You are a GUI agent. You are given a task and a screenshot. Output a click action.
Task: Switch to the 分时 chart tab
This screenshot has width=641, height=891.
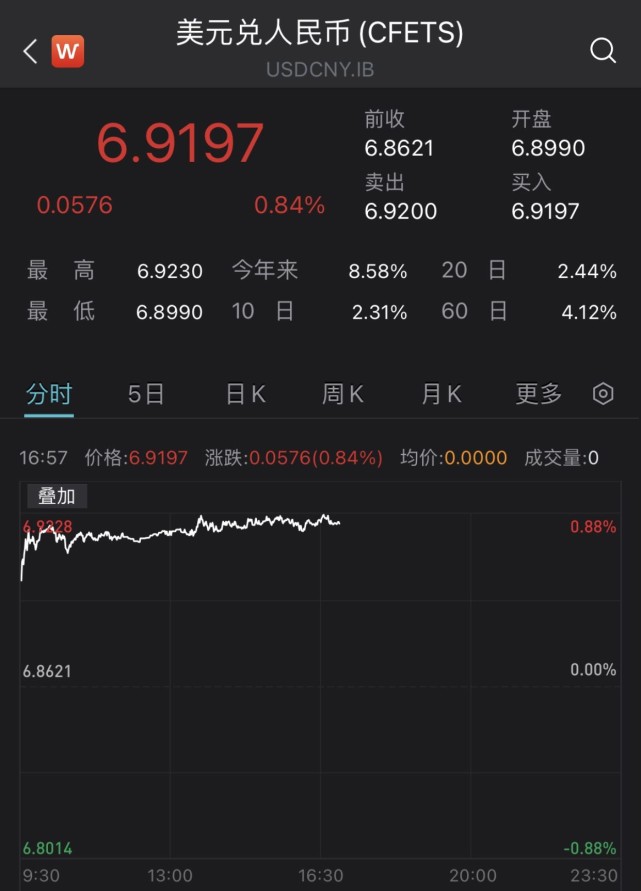49,394
